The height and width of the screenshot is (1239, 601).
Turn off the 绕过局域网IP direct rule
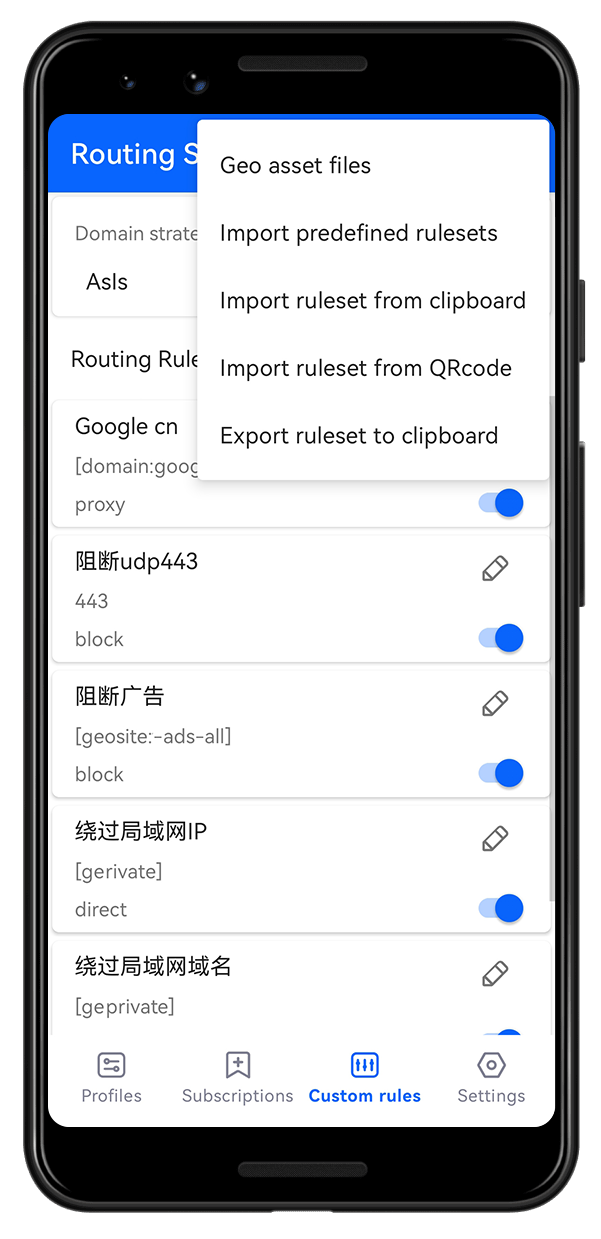502,908
